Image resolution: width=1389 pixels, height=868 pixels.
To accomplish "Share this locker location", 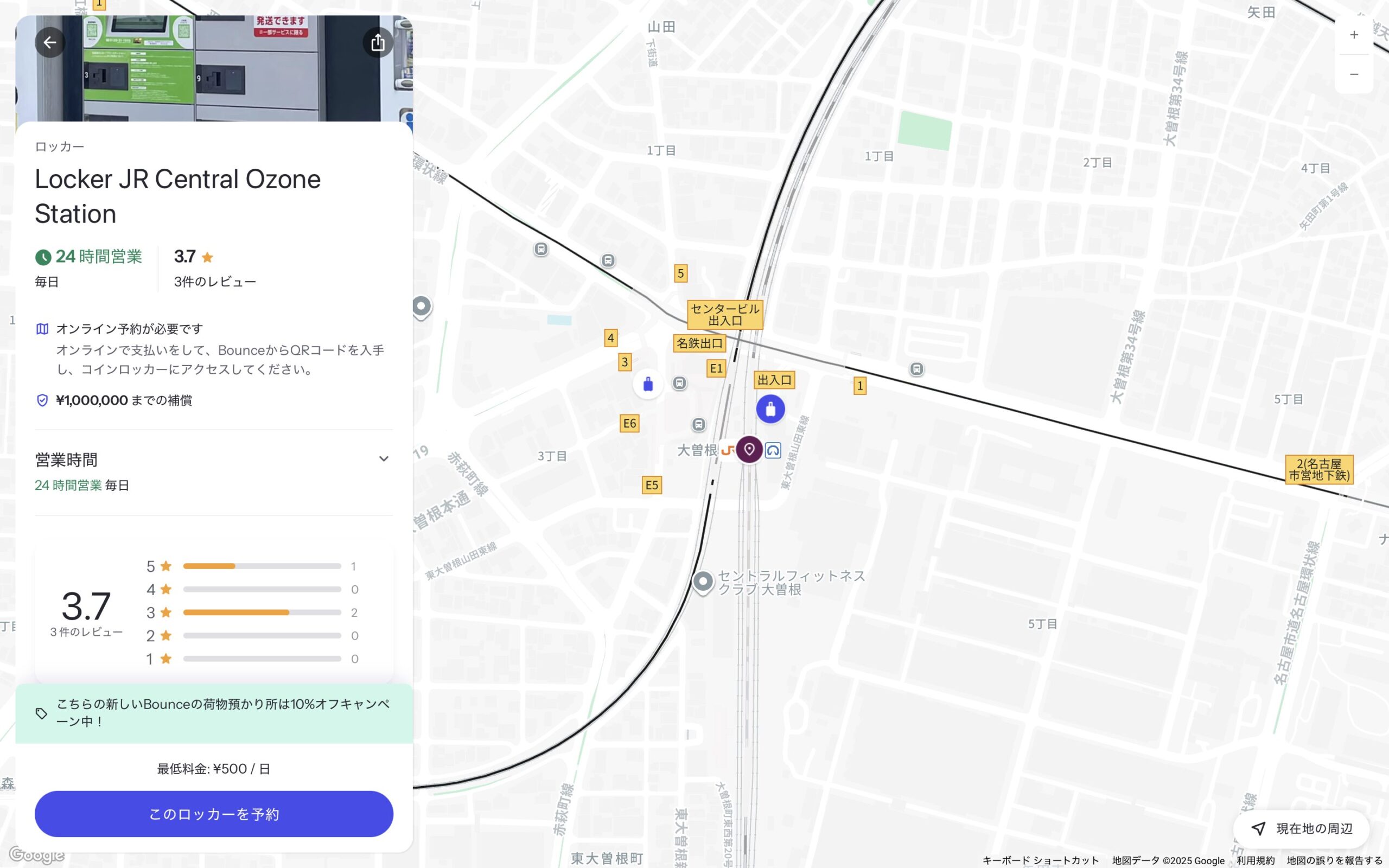I will (x=378, y=42).
